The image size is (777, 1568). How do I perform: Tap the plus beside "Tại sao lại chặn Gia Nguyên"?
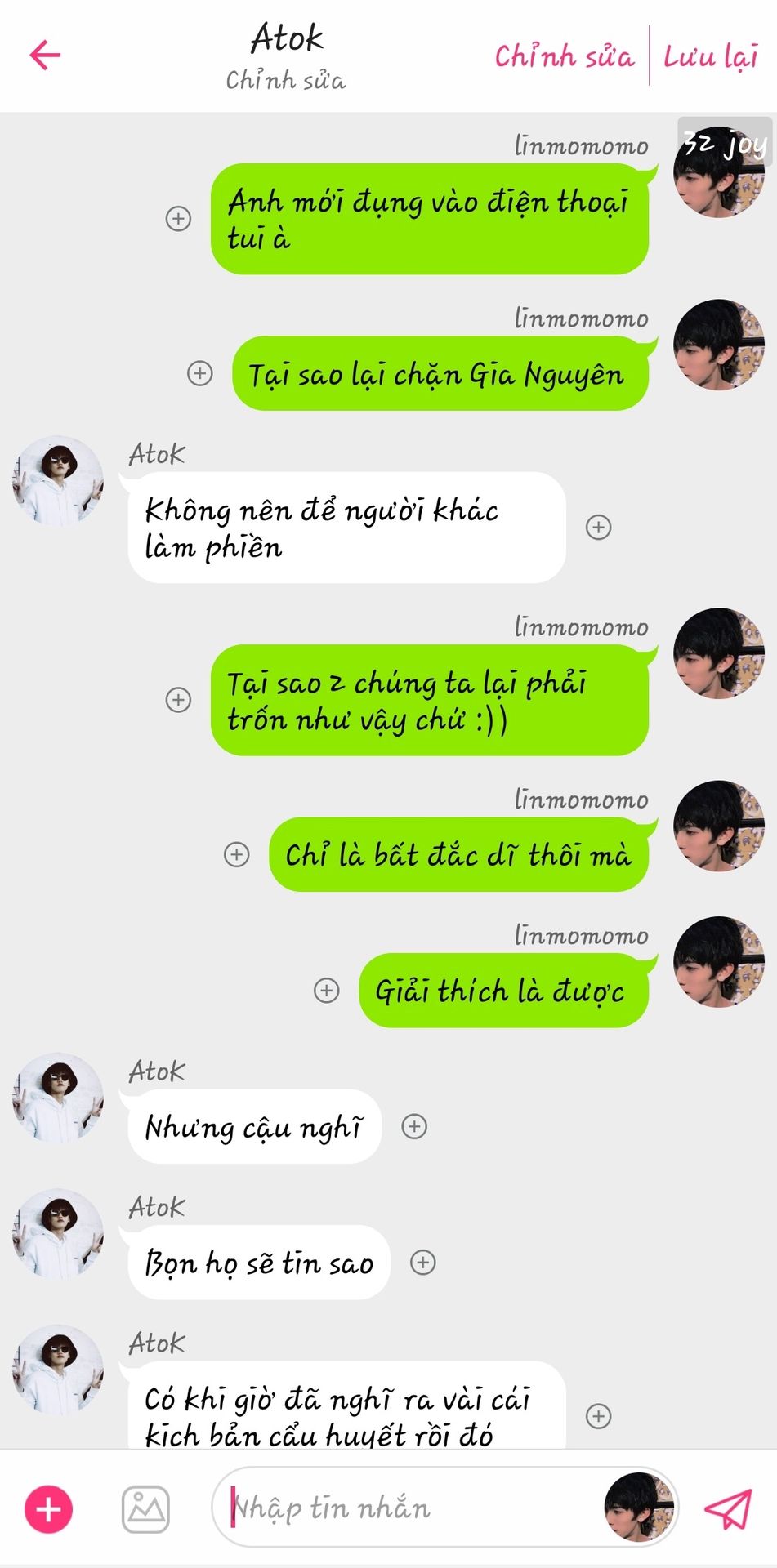200,373
